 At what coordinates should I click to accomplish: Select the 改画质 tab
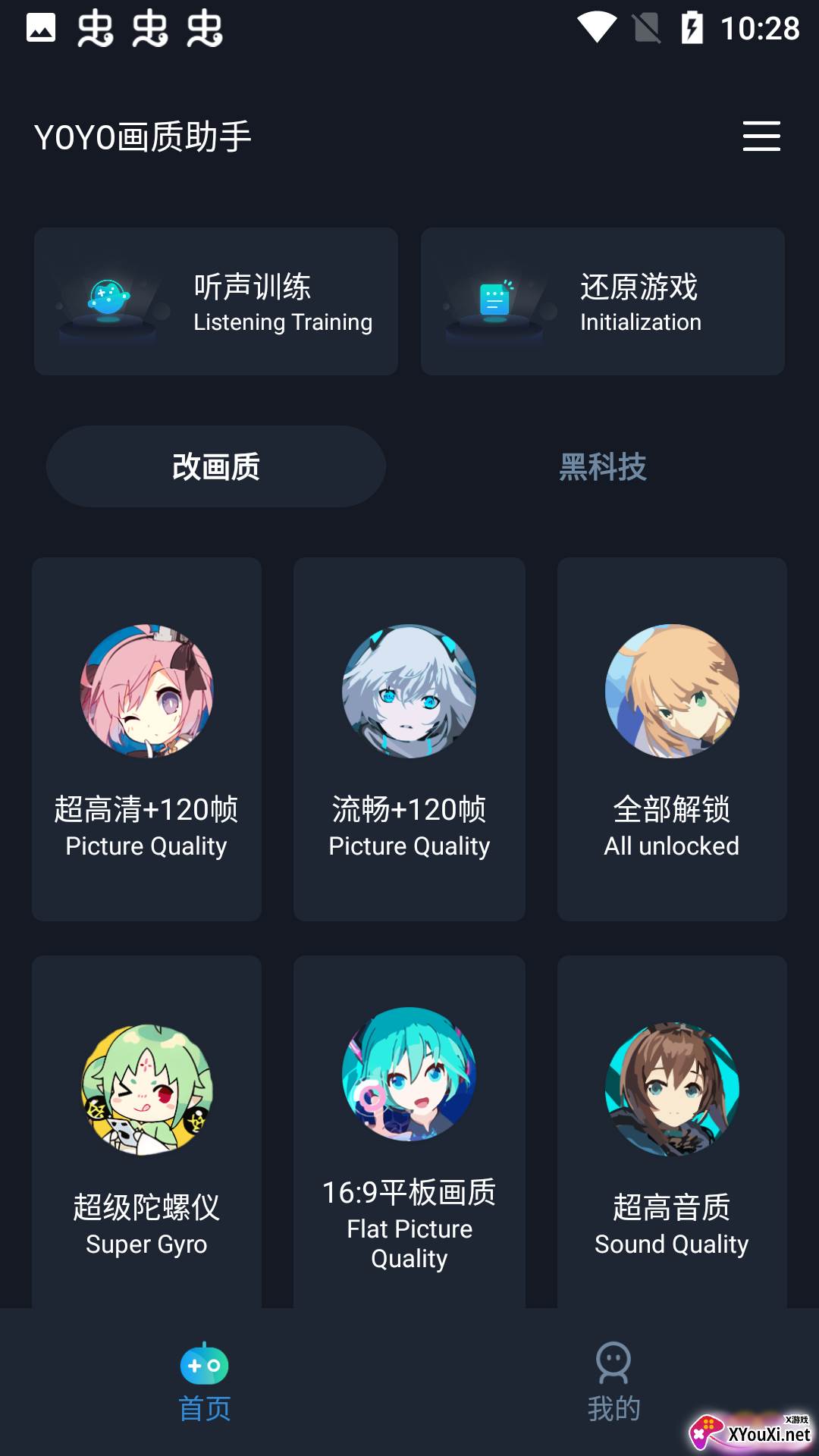point(216,466)
